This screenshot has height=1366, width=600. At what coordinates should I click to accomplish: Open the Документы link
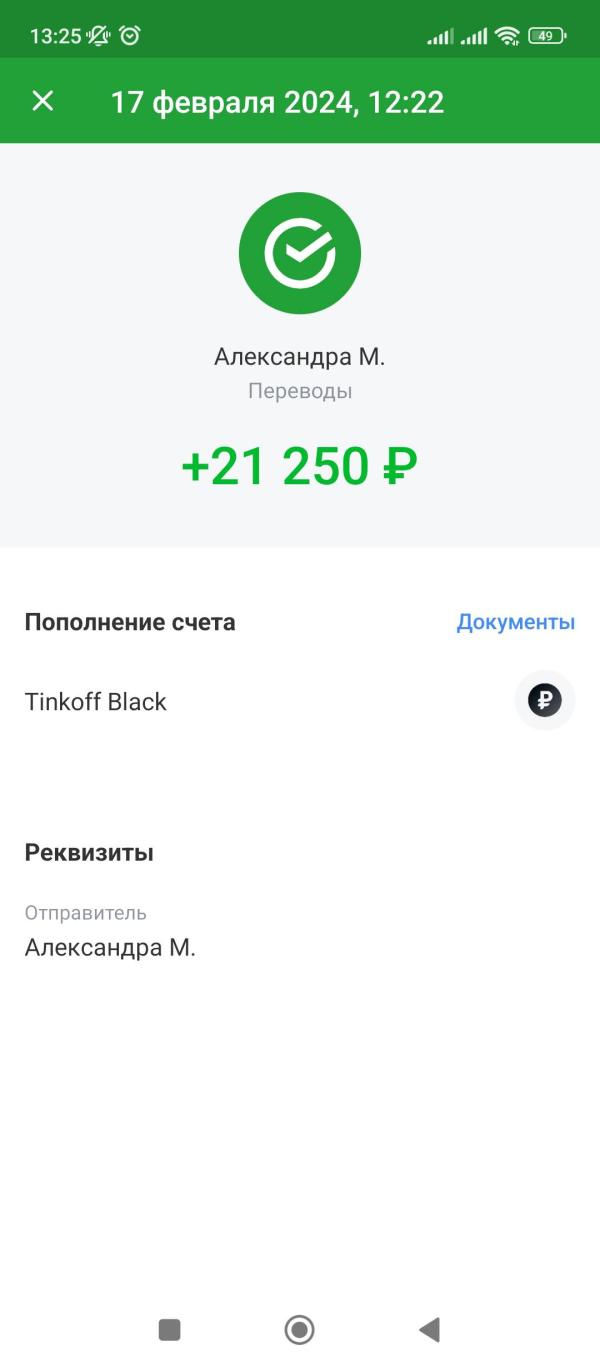click(515, 622)
